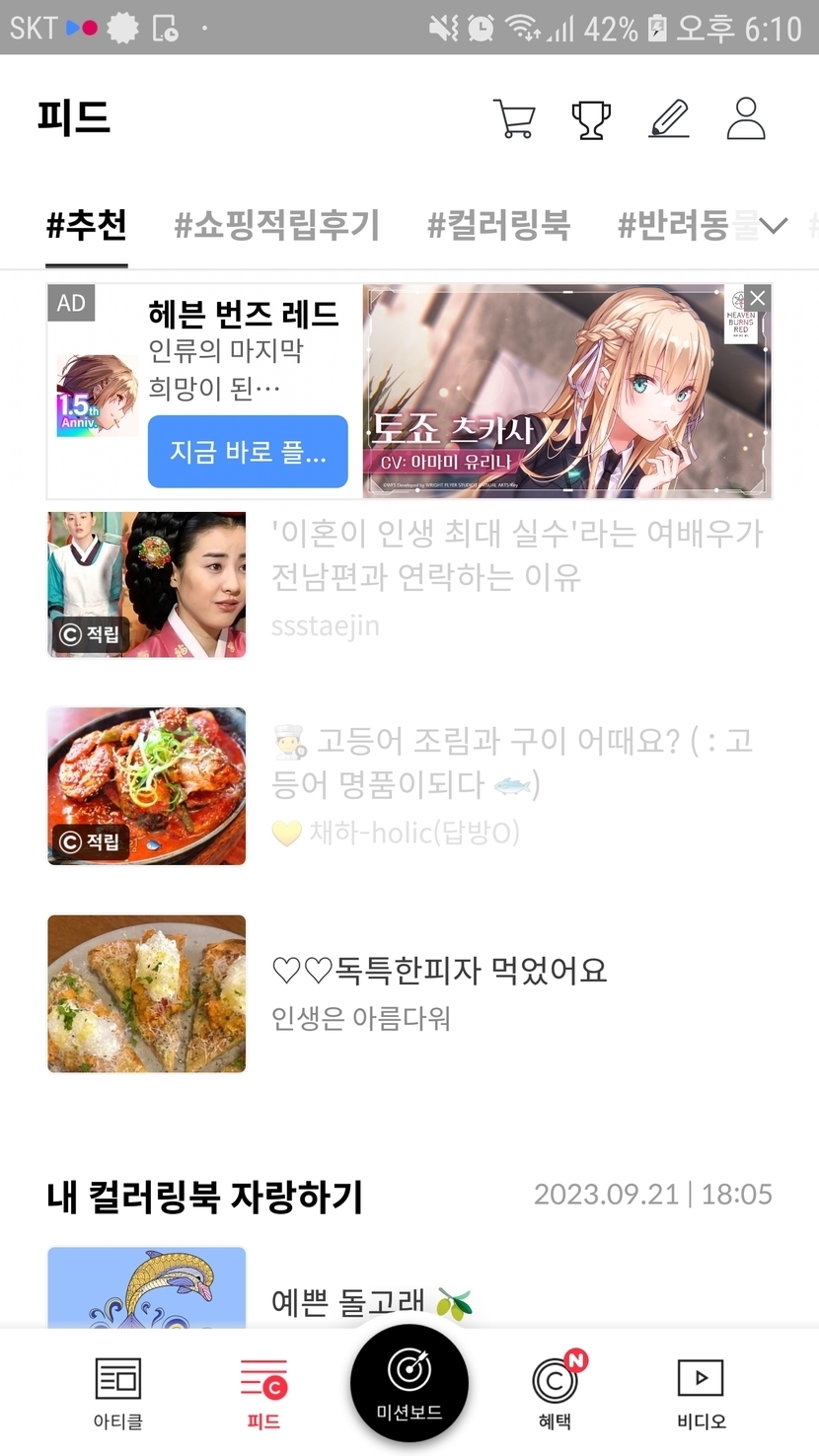Go to the 비디오 tab
Screen dimensions: 819x1456
701,1393
